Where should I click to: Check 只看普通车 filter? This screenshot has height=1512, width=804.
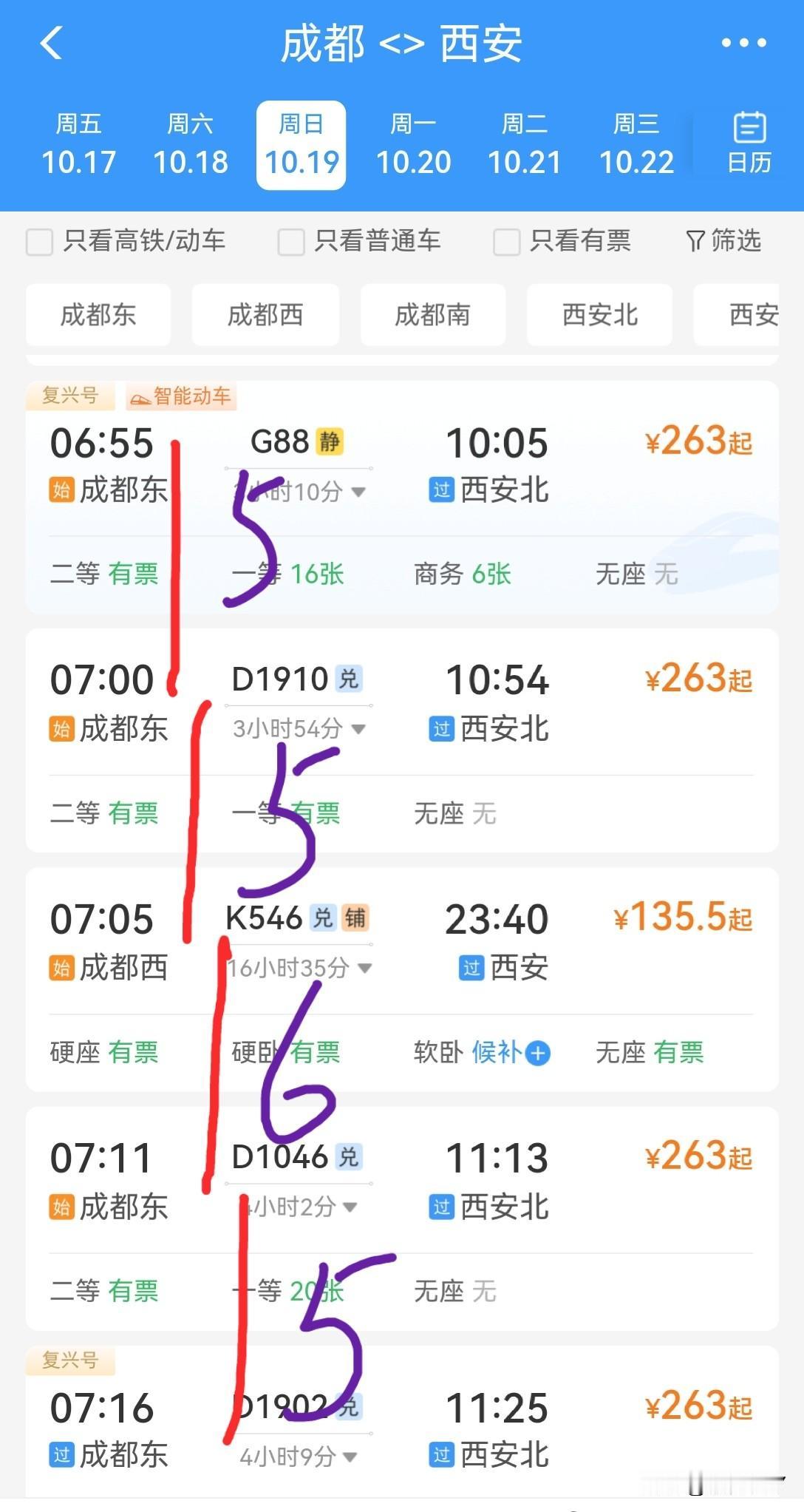click(290, 242)
